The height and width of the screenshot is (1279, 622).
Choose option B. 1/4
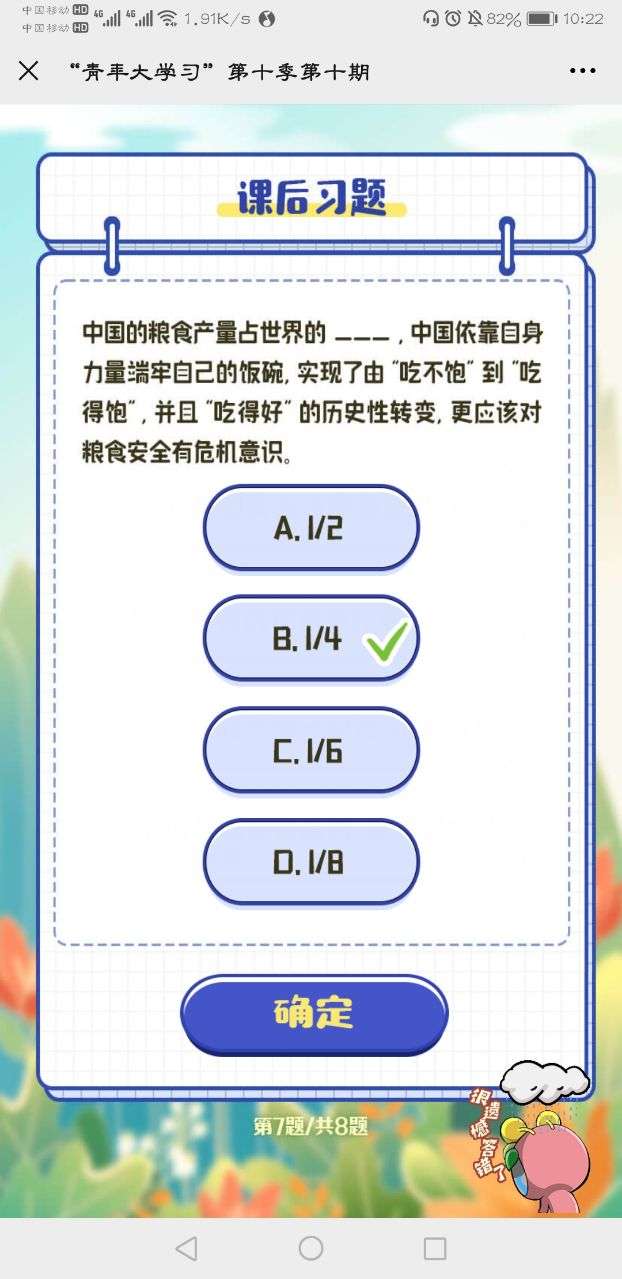coord(311,639)
